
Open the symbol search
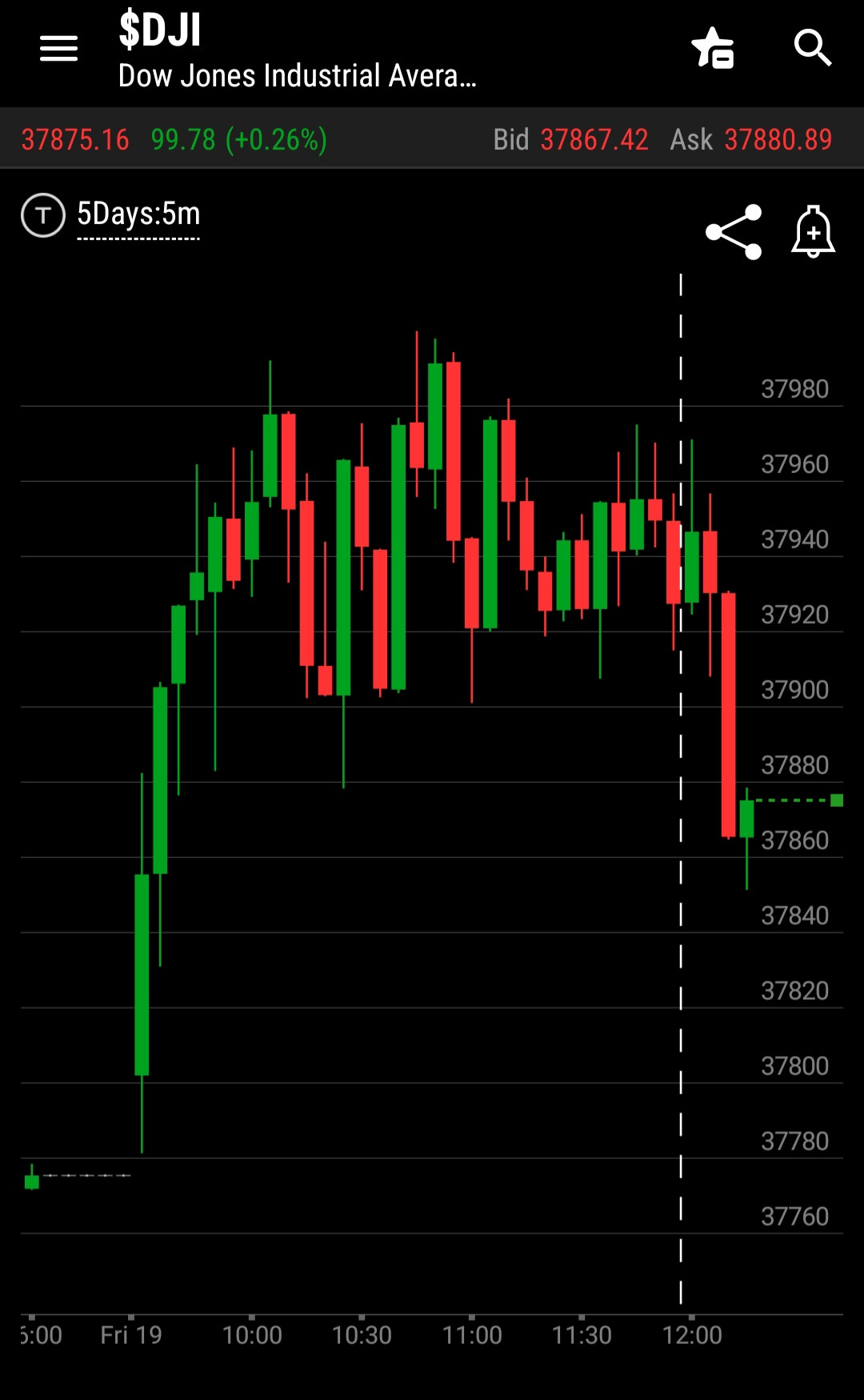pos(813,48)
